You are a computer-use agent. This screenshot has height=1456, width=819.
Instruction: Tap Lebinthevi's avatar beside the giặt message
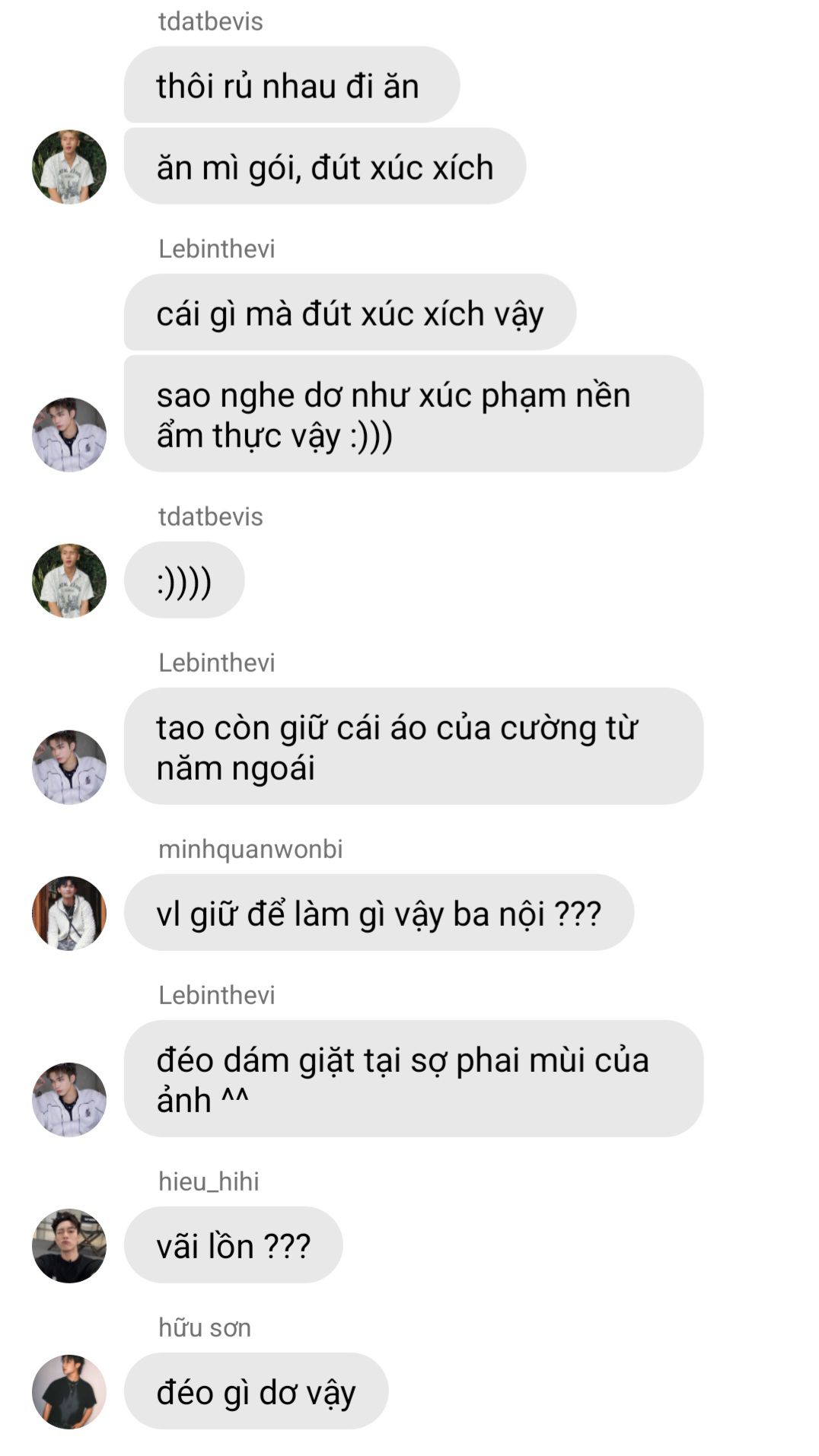coord(69,1099)
